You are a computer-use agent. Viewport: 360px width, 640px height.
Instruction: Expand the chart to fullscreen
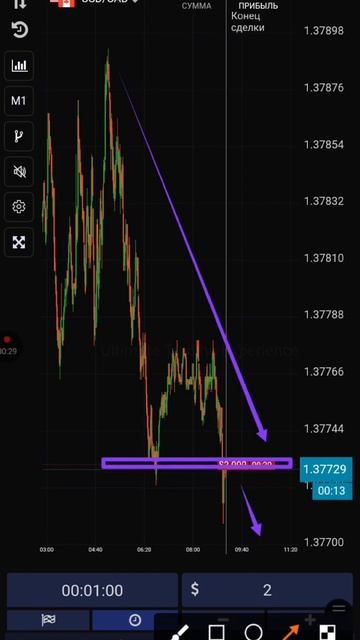[x=19, y=242]
